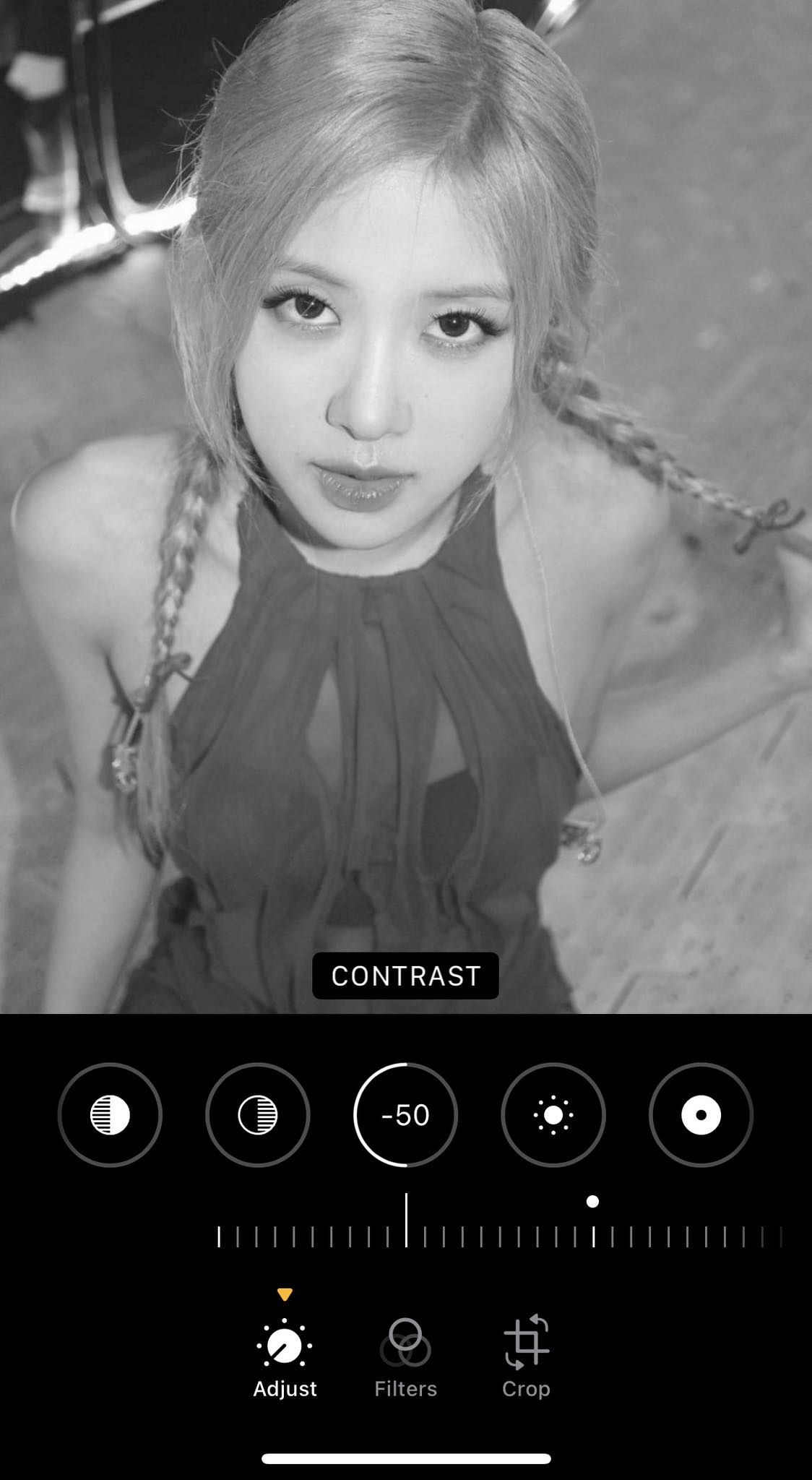The height and width of the screenshot is (1480, 812).
Task: Select the Shadows adjustment dial
Action: click(258, 1115)
